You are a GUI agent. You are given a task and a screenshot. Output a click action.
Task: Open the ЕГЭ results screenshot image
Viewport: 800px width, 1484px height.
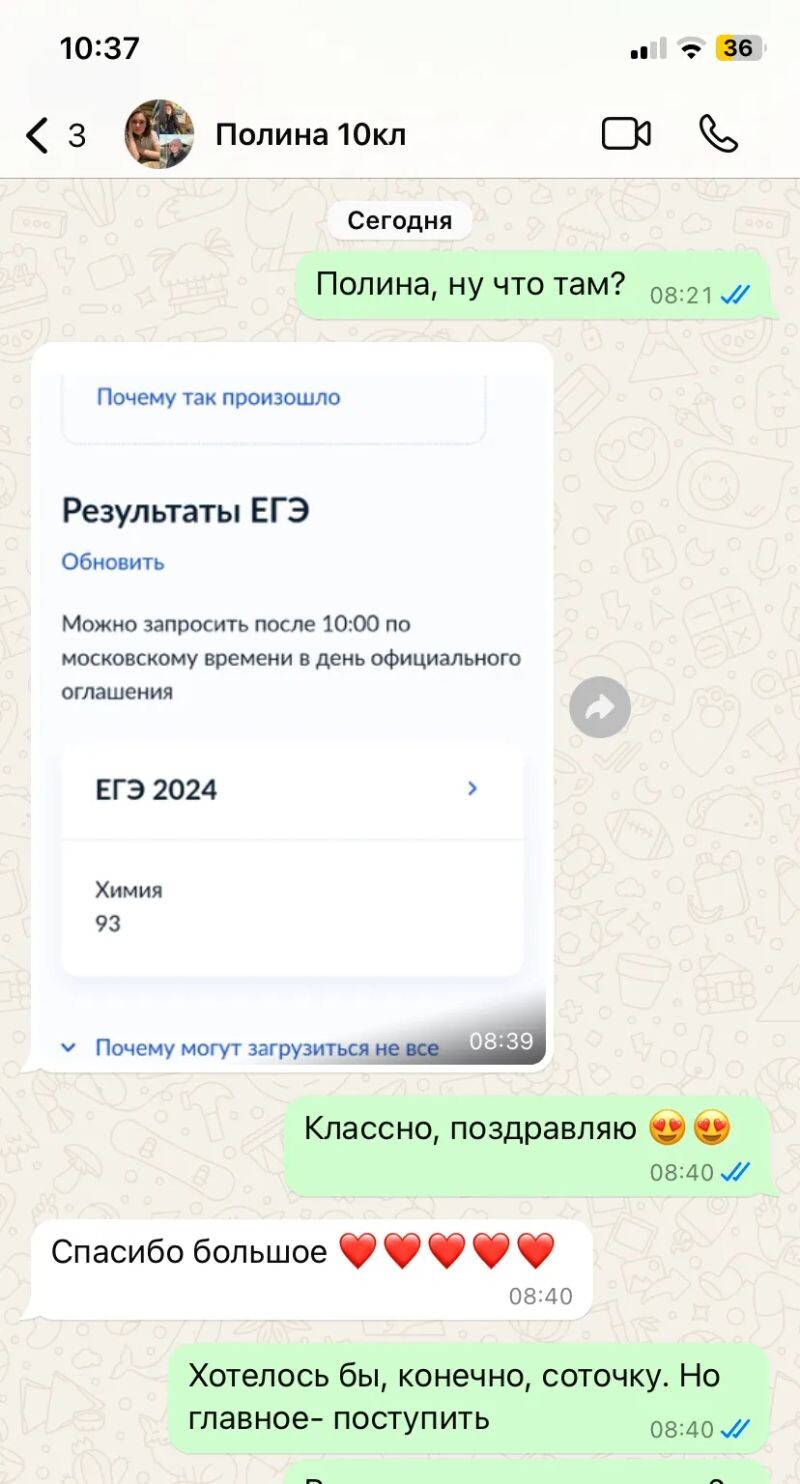point(291,706)
